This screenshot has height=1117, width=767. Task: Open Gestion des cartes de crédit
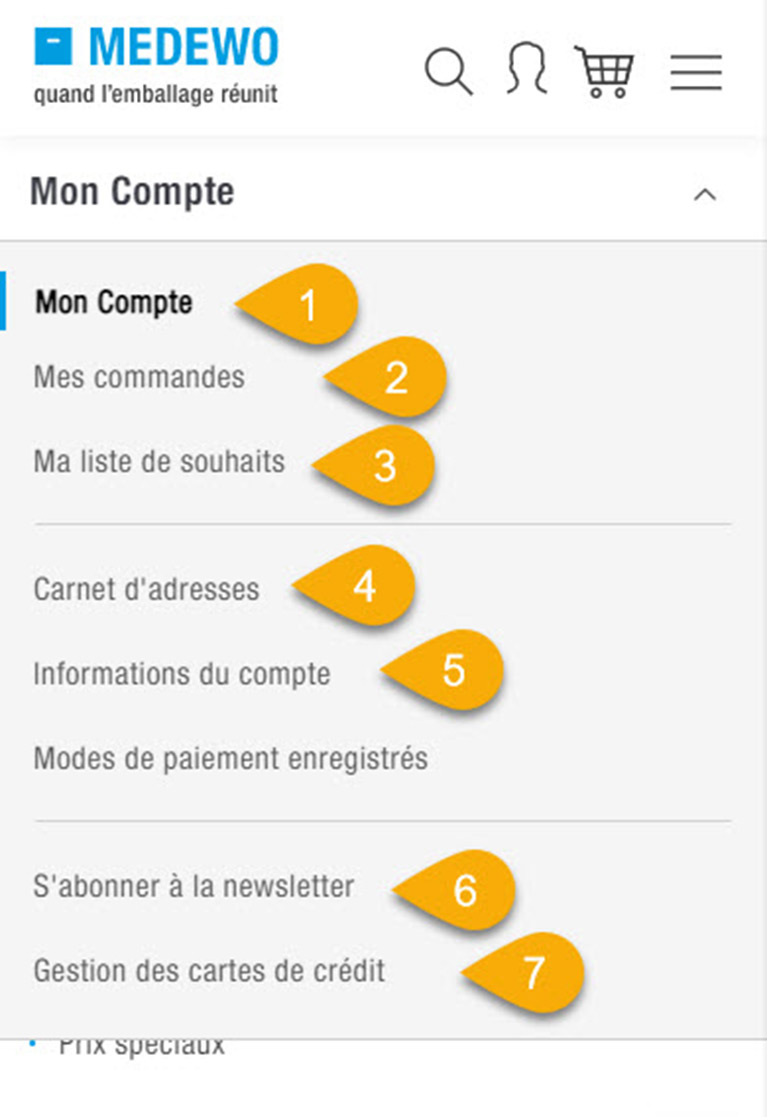(x=209, y=970)
